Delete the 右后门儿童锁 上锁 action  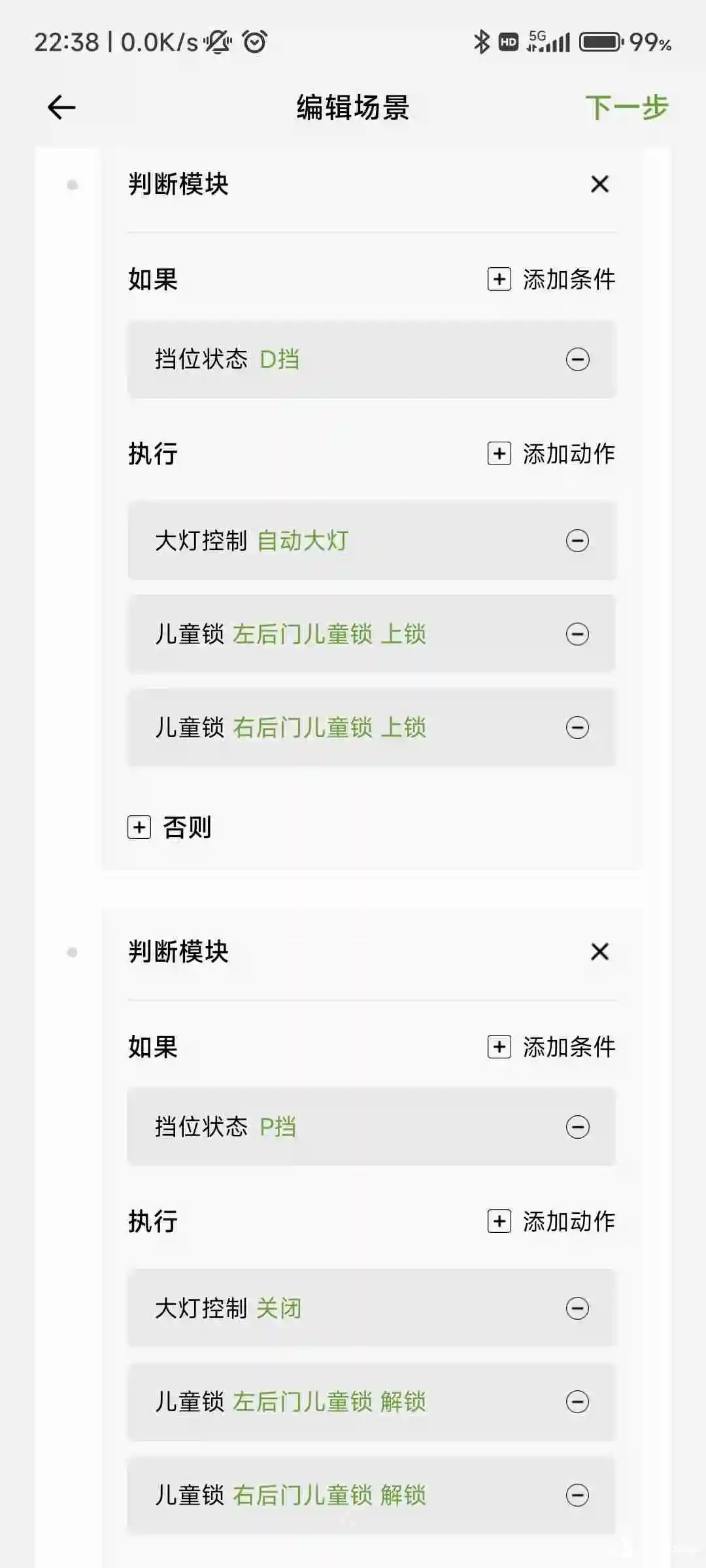pyautogui.click(x=577, y=727)
